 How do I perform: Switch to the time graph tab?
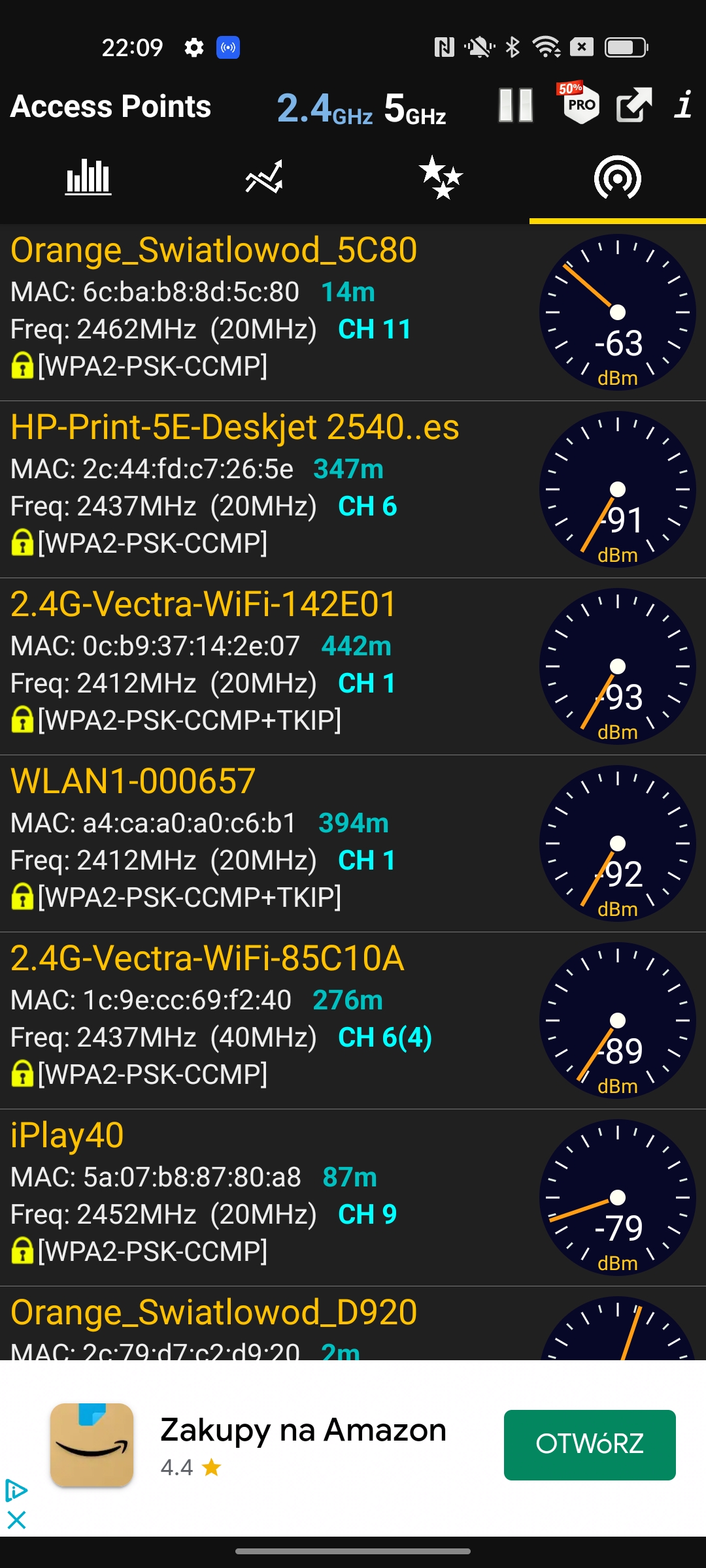point(264,178)
